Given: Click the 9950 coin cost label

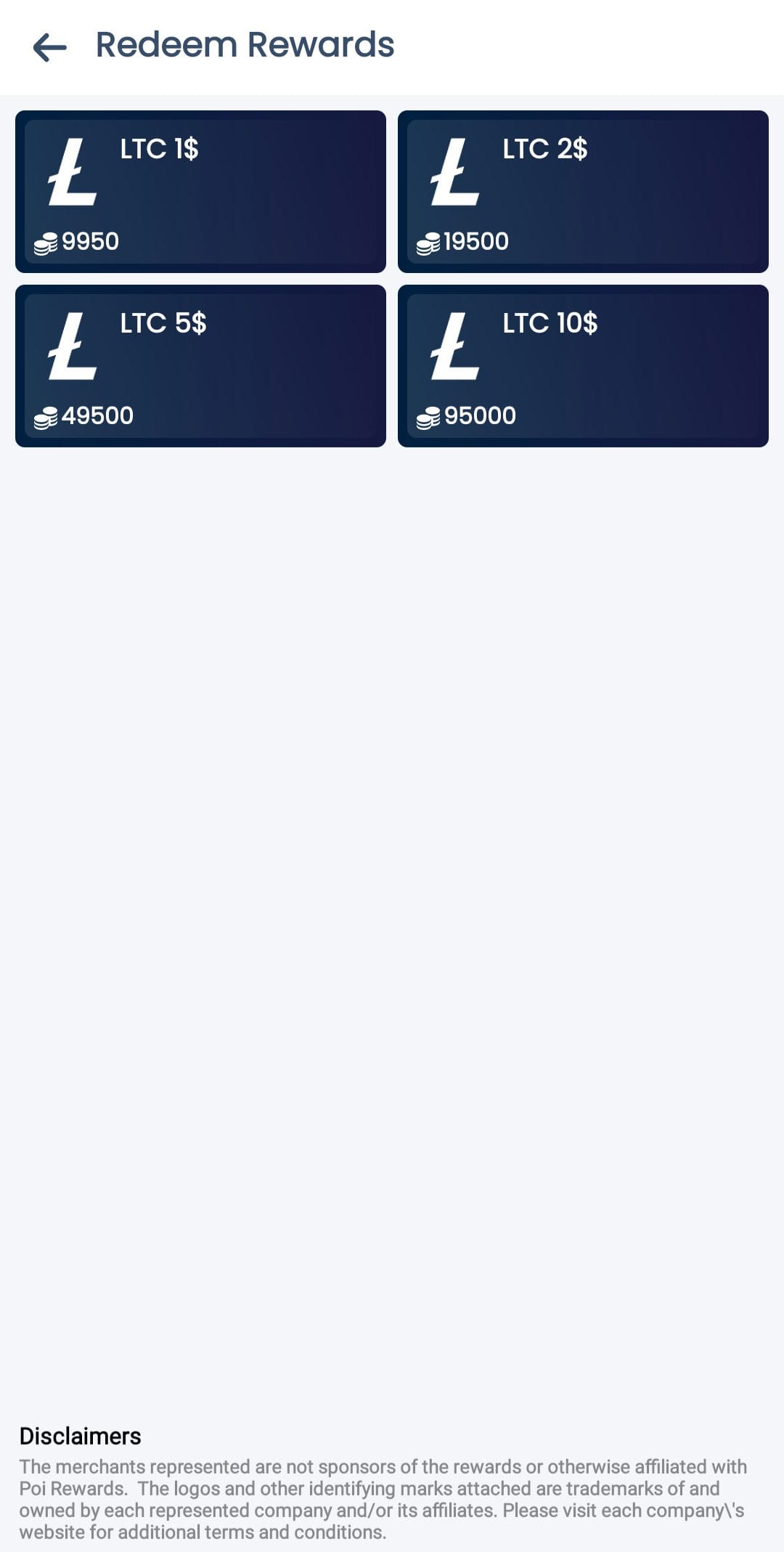Looking at the screenshot, I should (x=91, y=242).
